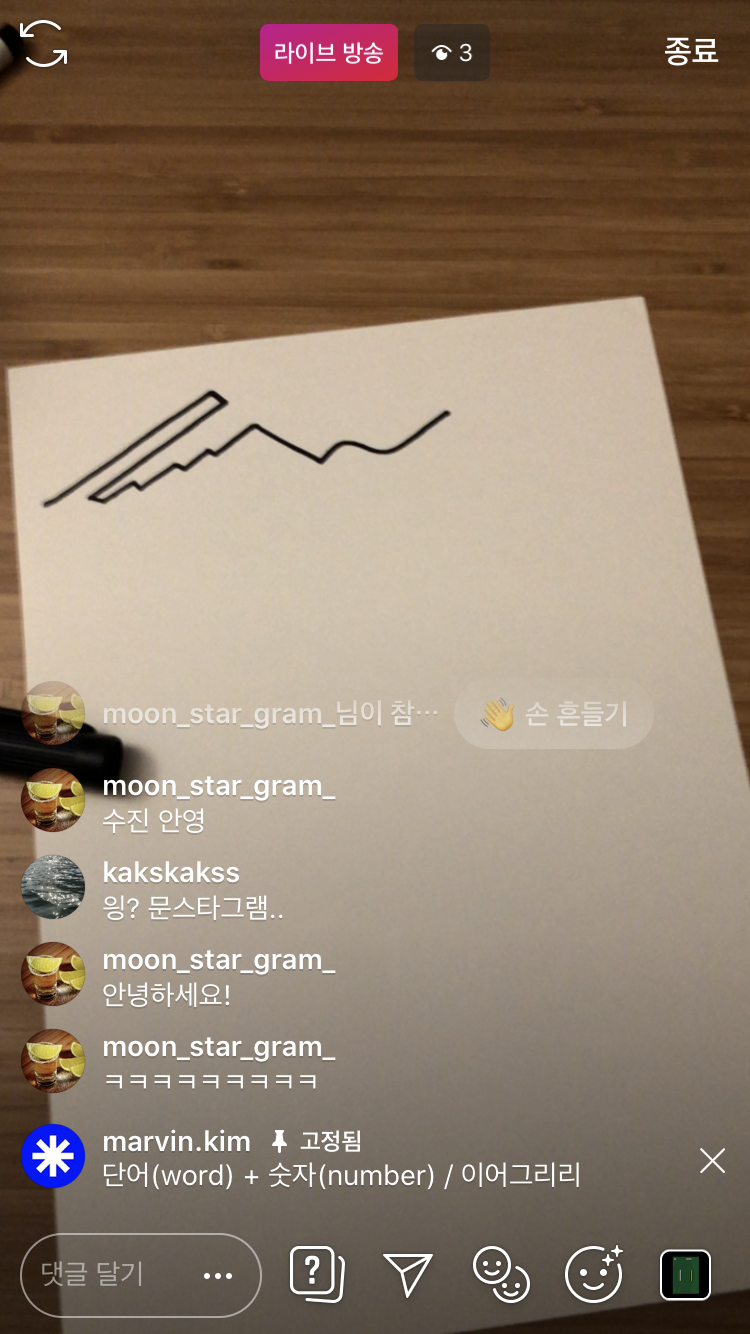
Task: Open the viewer count list
Action: (x=452, y=53)
